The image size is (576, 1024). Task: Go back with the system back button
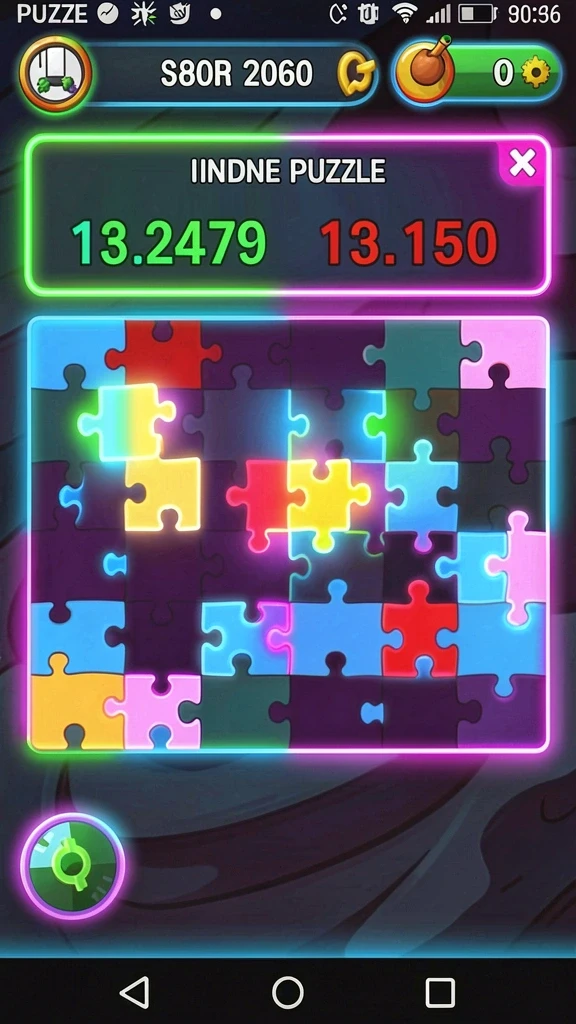click(x=135, y=993)
